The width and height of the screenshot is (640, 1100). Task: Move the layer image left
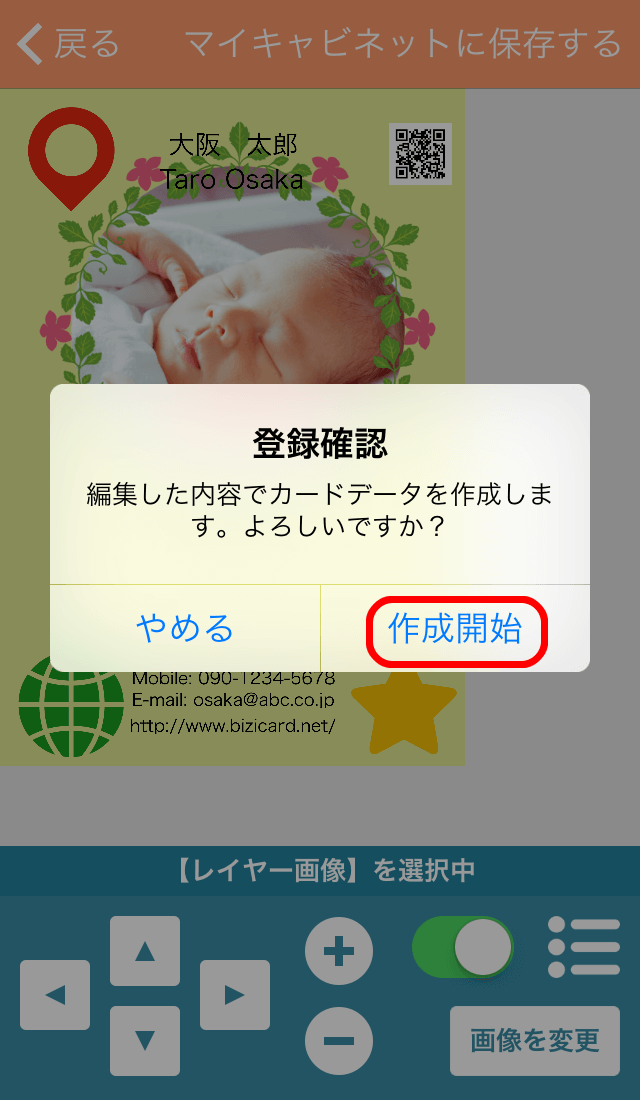click(x=55, y=995)
